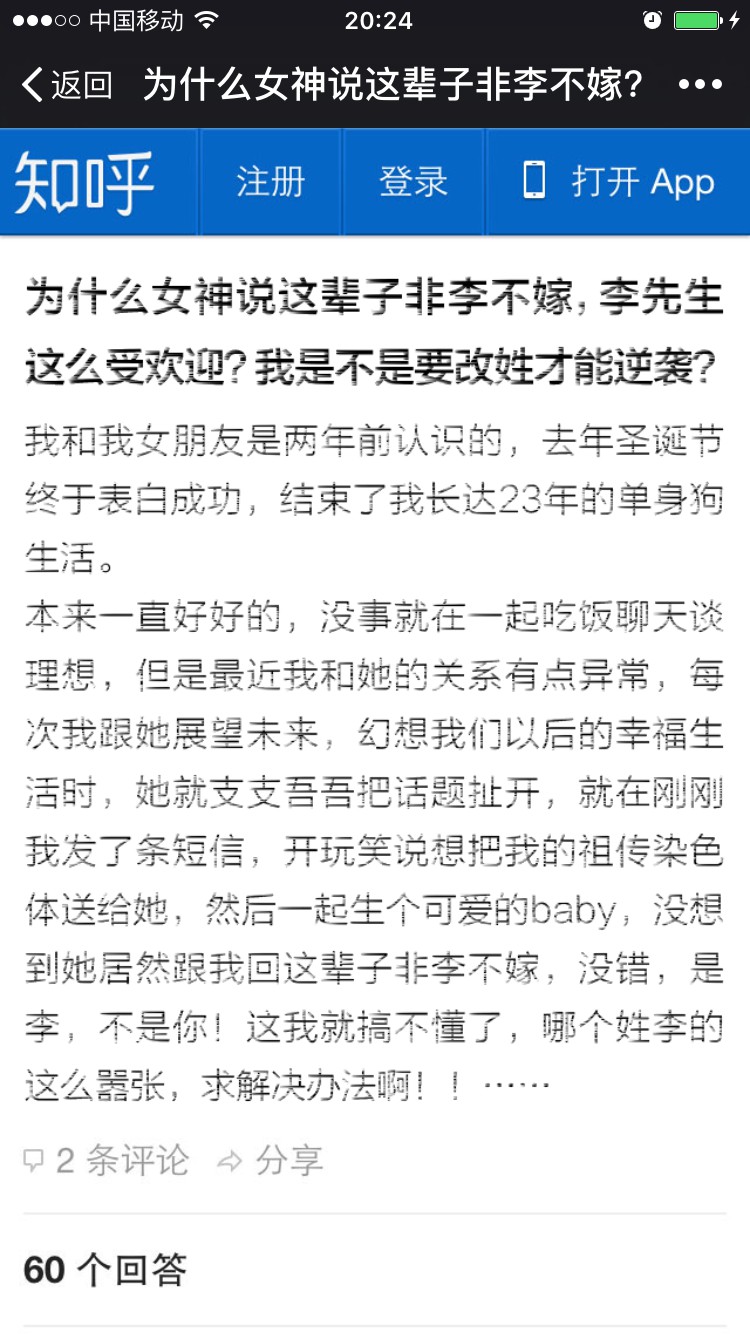750x1334 pixels.
Task: Open the 注册 sign-up page
Action: point(270,182)
